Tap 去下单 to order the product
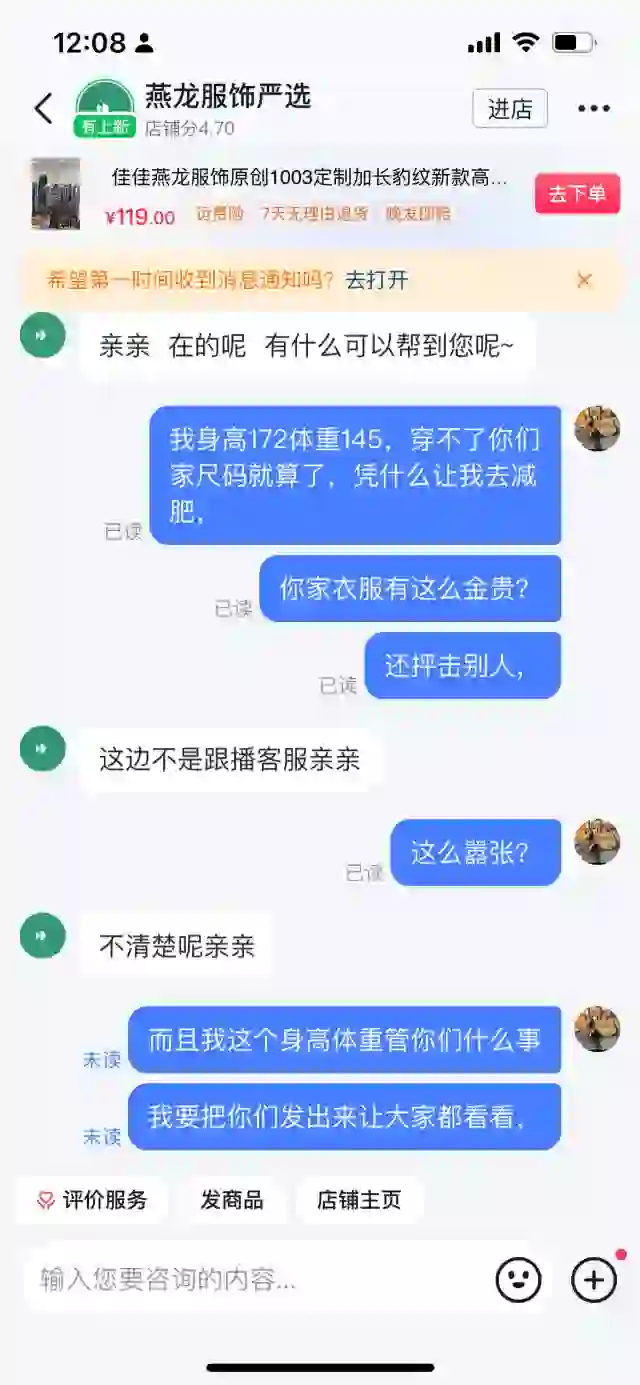Image resolution: width=640 pixels, height=1385 pixels. point(577,193)
